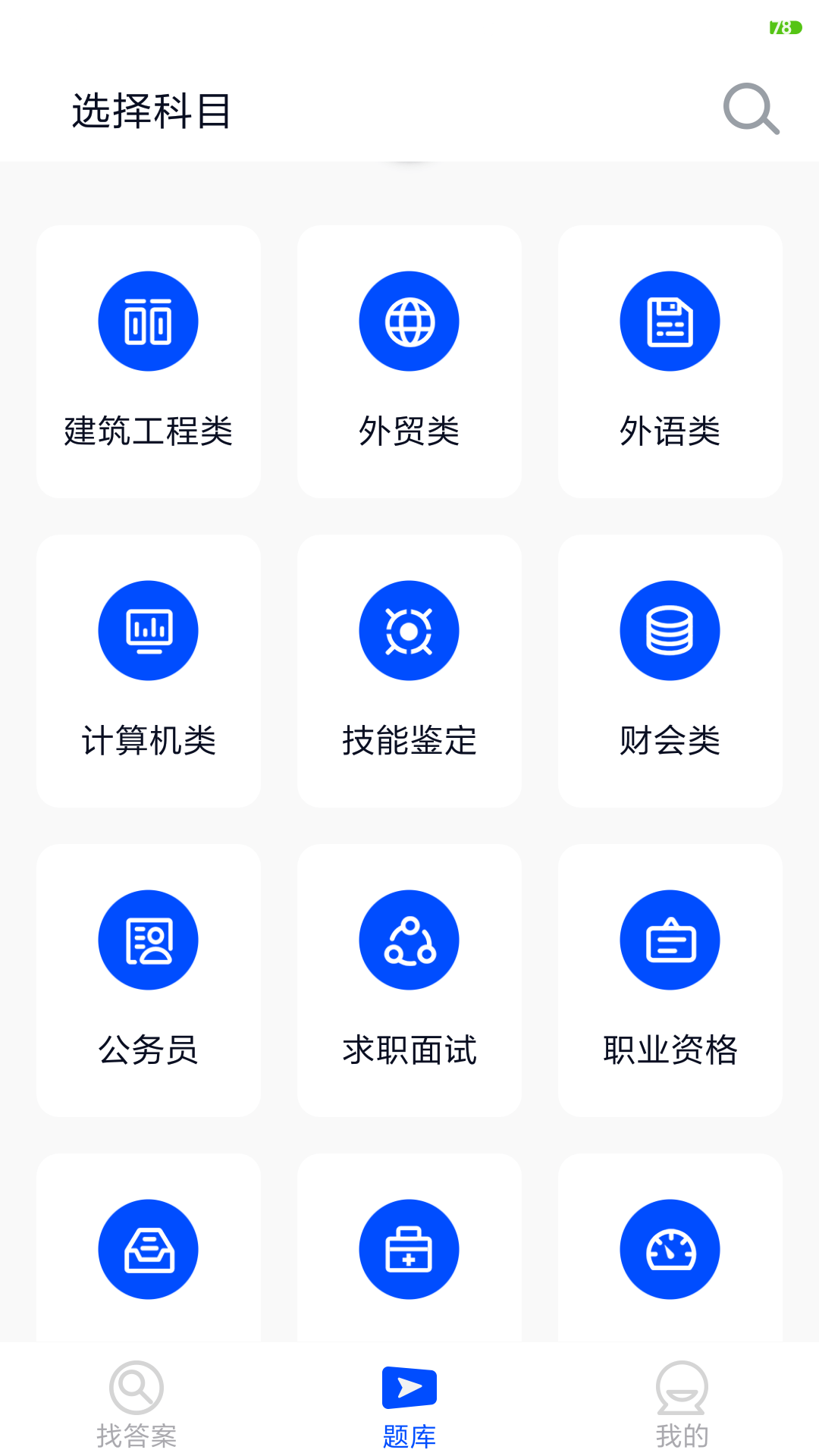Check the battery indicator at top right
Screen dimensions: 819x1456
[x=785, y=27]
